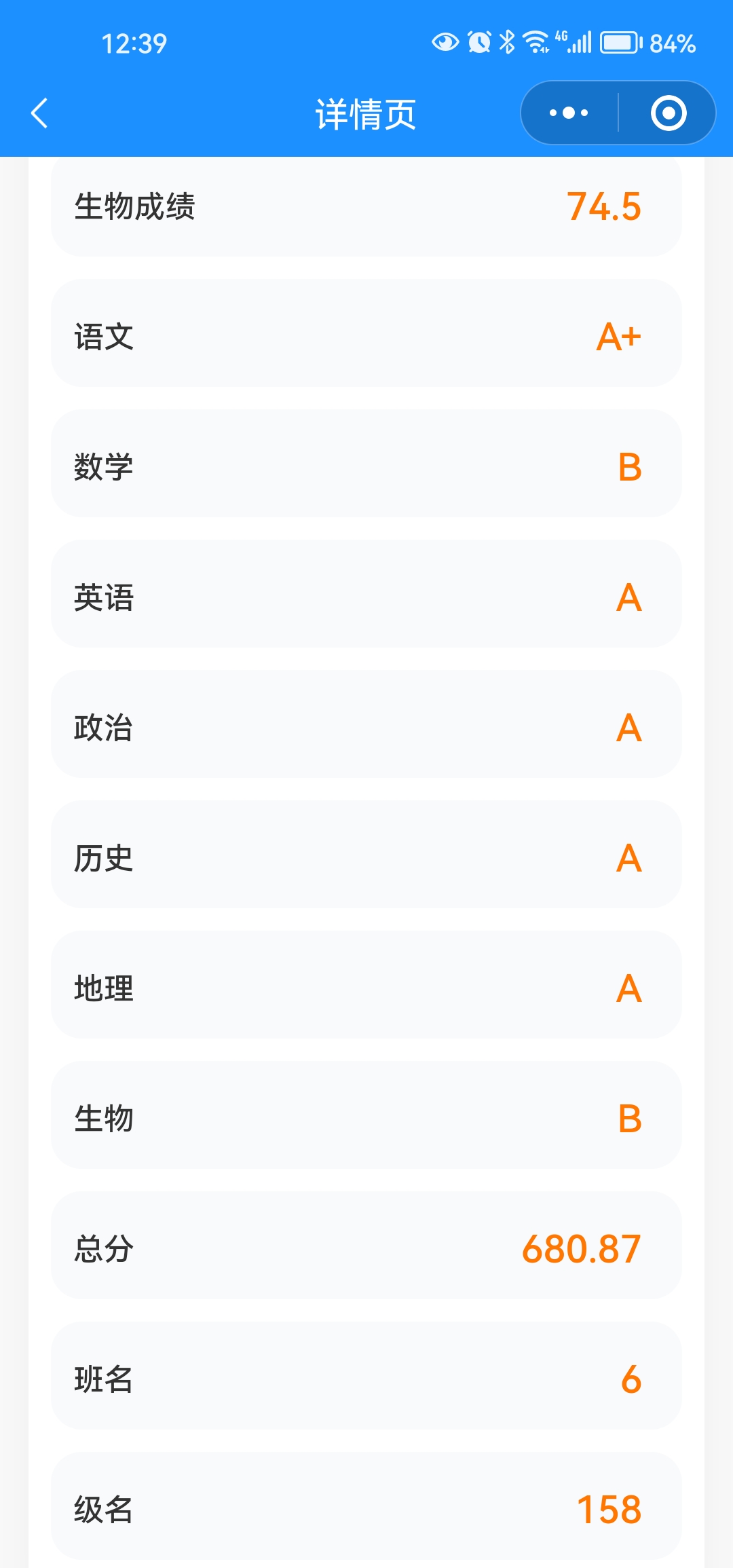Tap the 级名 row showing 158

[366, 1508]
